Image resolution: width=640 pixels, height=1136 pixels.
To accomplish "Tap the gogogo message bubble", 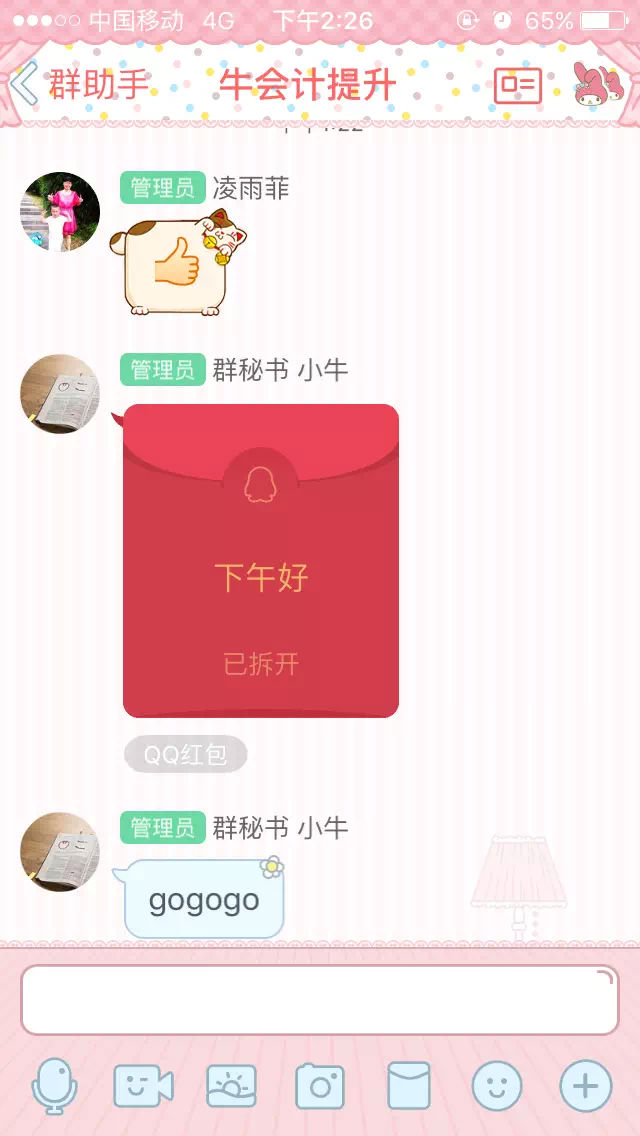I will 204,900.
